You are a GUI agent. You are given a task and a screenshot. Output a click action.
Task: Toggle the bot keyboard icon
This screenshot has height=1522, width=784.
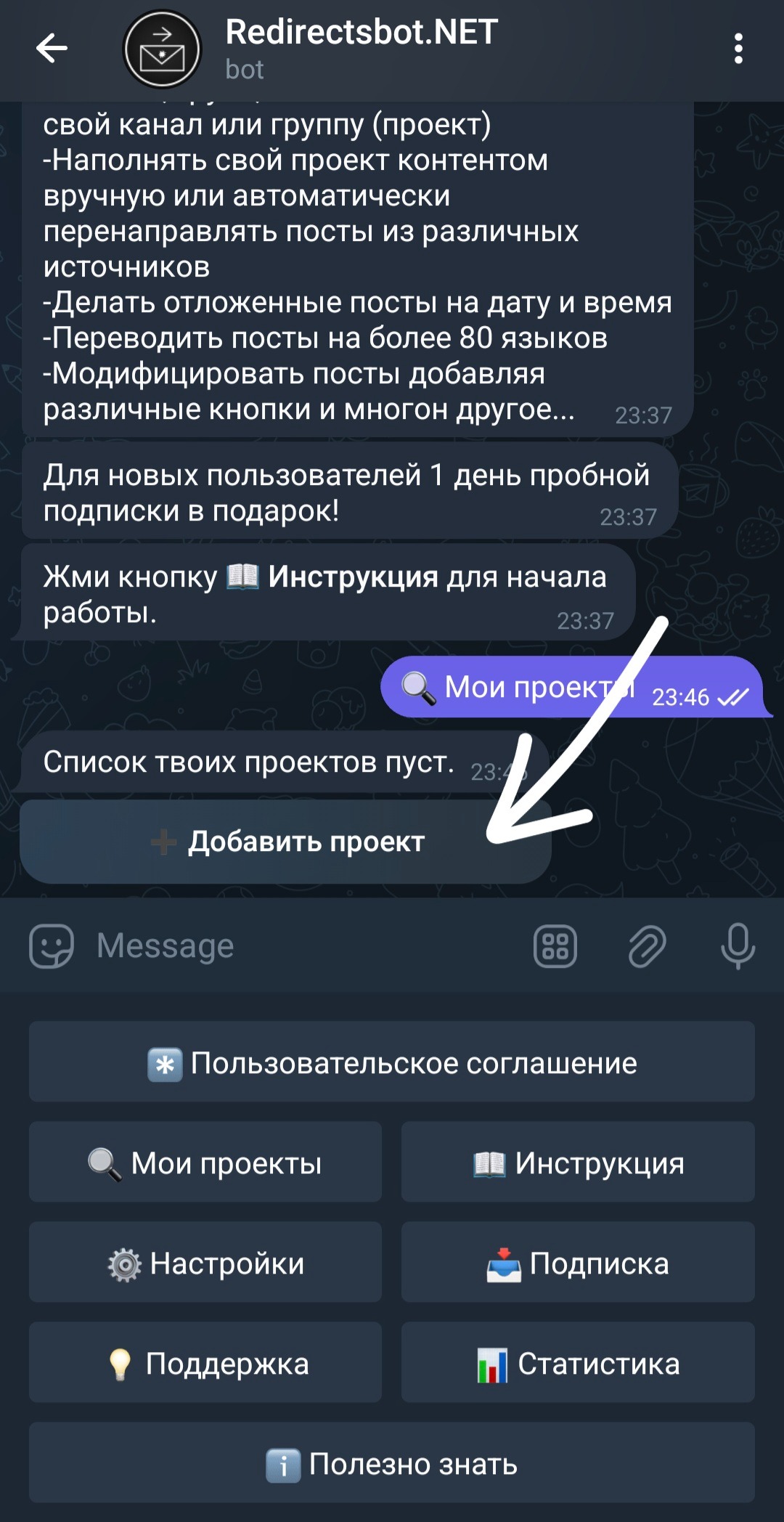coord(555,946)
